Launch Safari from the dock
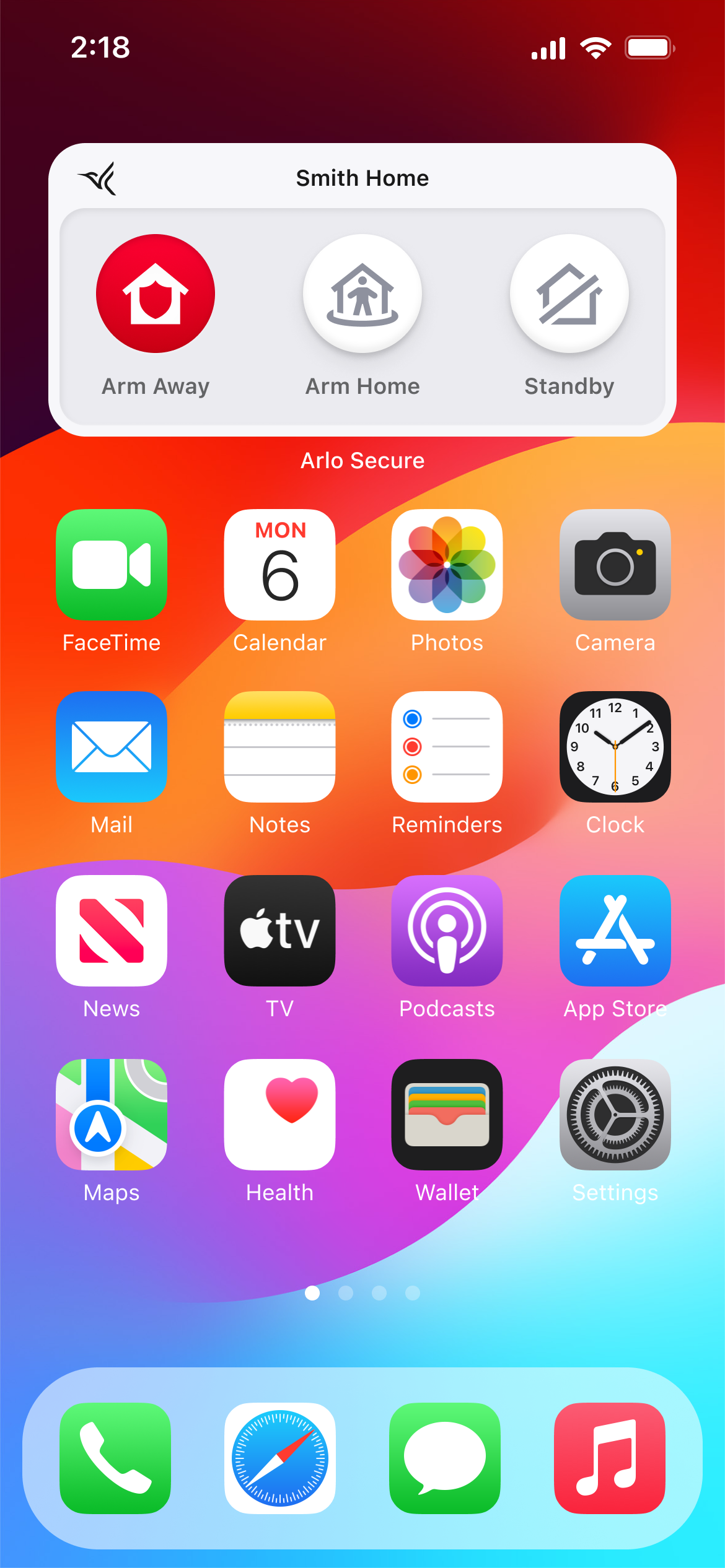The width and height of the screenshot is (725, 1568). click(x=279, y=1458)
